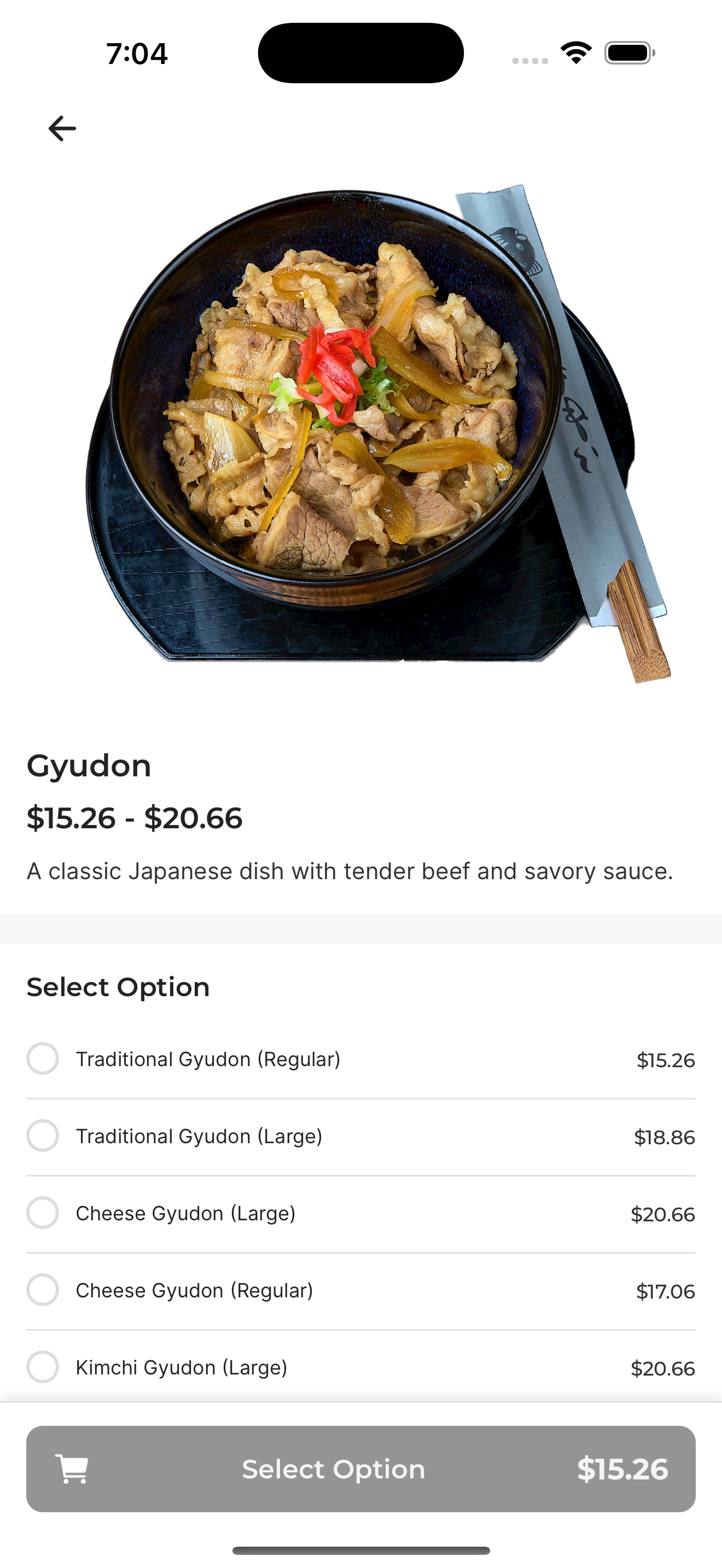Screen dimensions: 722x1568
Task: Tap the Select Option cart button
Action: pos(360,1469)
